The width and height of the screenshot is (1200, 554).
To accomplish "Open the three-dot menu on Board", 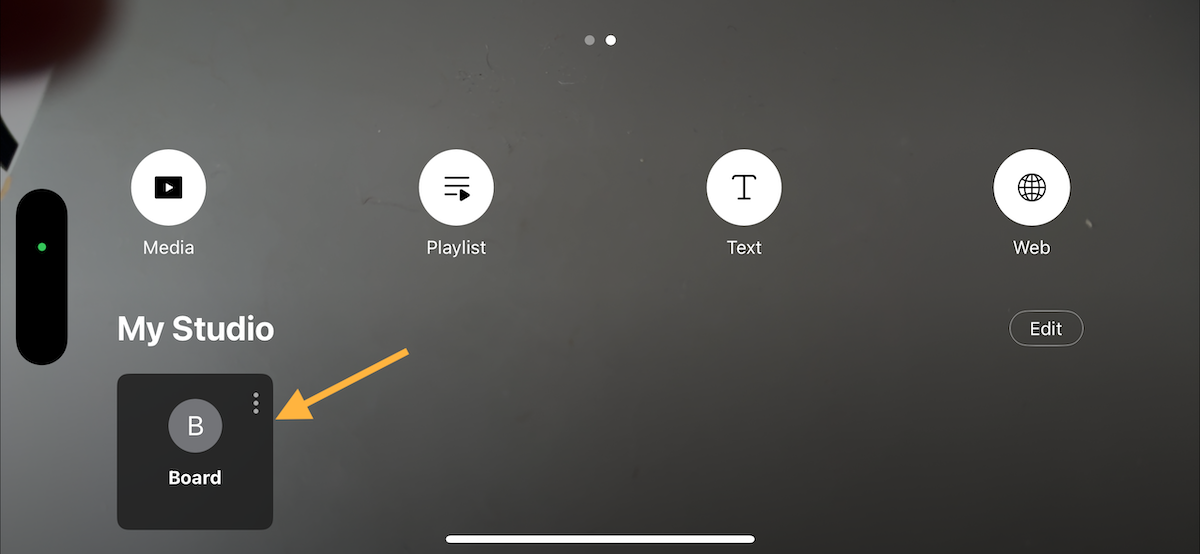I will point(256,402).
